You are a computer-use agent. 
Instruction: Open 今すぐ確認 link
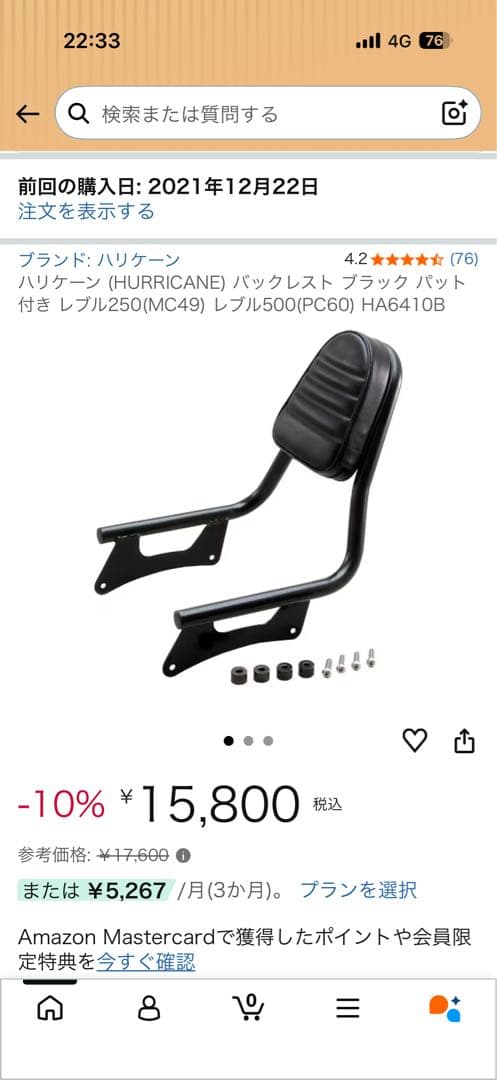[146, 962]
